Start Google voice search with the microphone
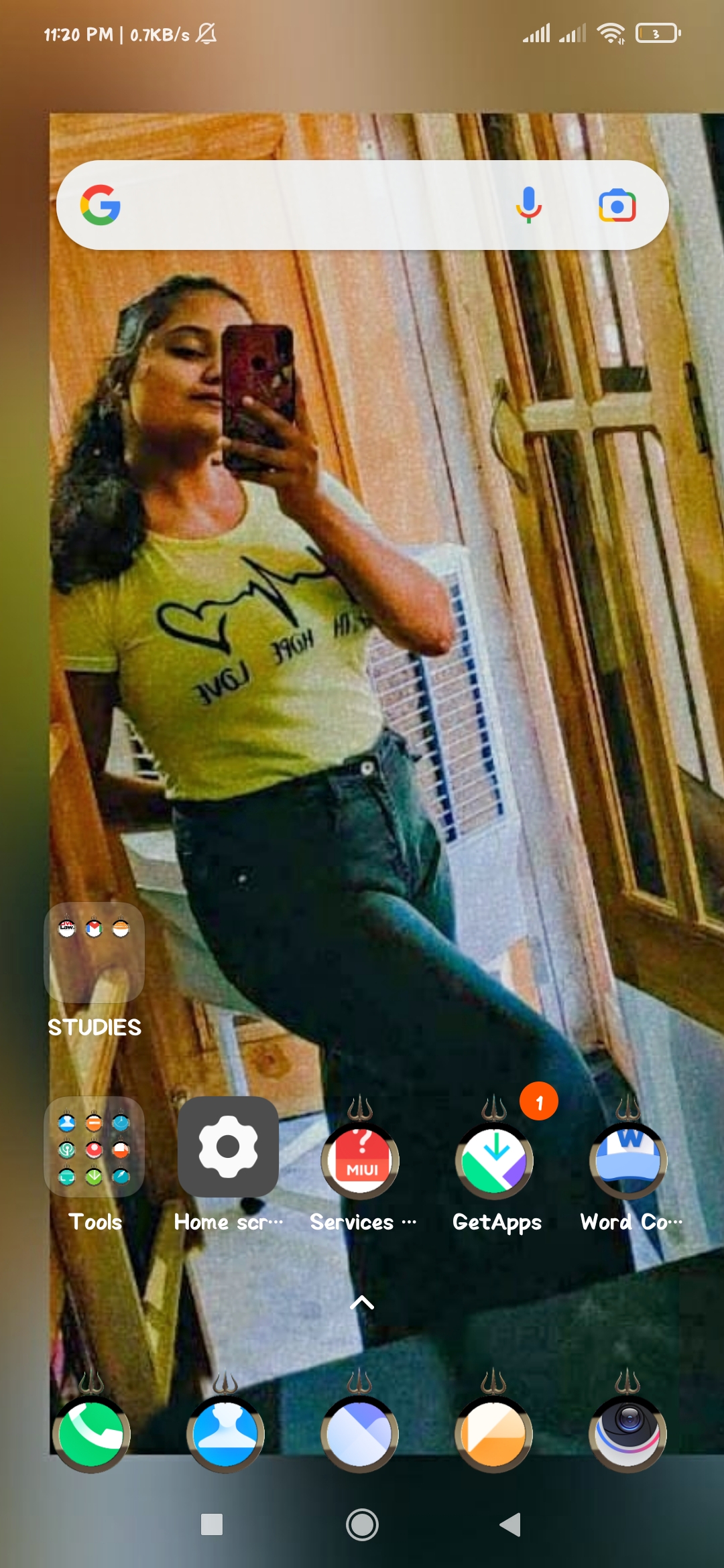The width and height of the screenshot is (724, 1568). click(528, 205)
